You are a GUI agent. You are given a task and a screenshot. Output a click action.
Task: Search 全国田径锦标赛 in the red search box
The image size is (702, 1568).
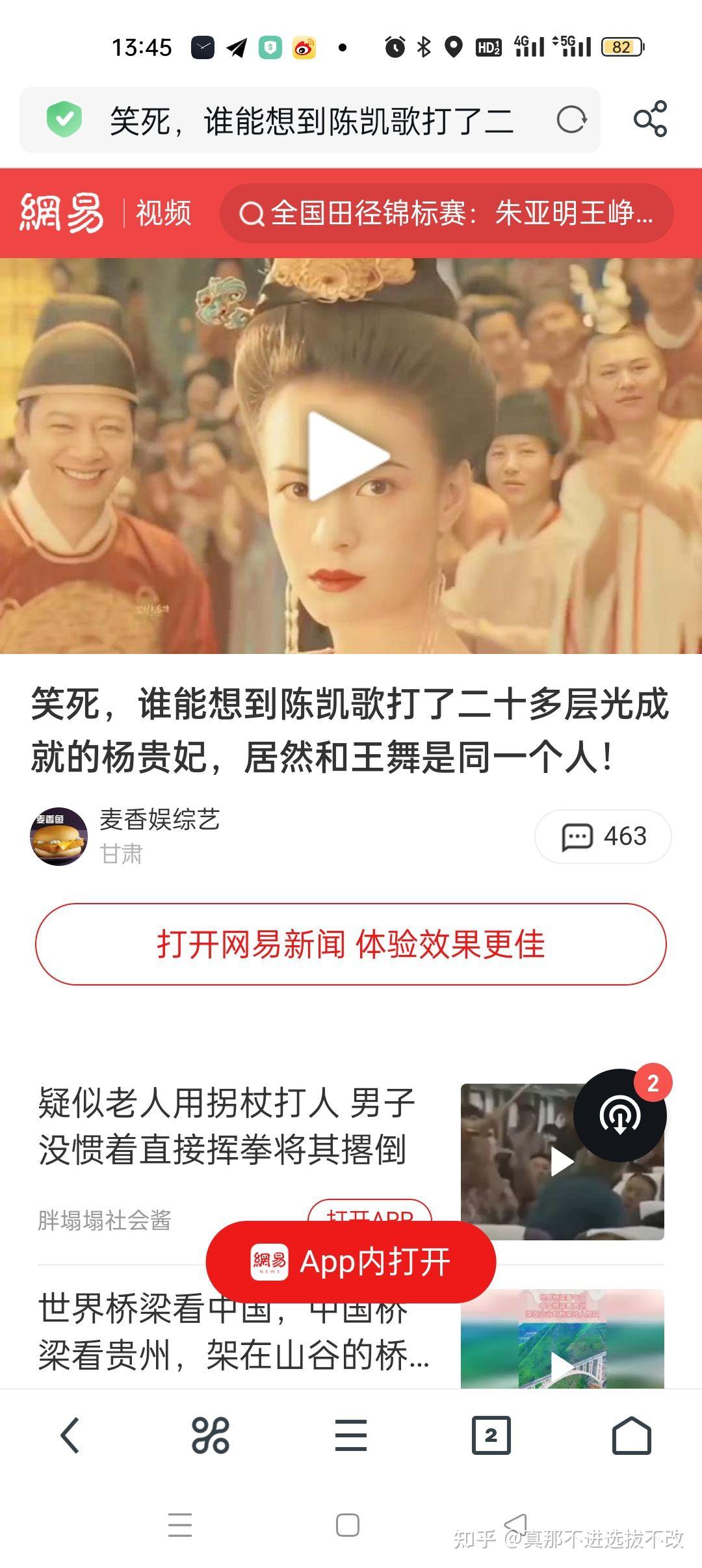[x=447, y=213]
